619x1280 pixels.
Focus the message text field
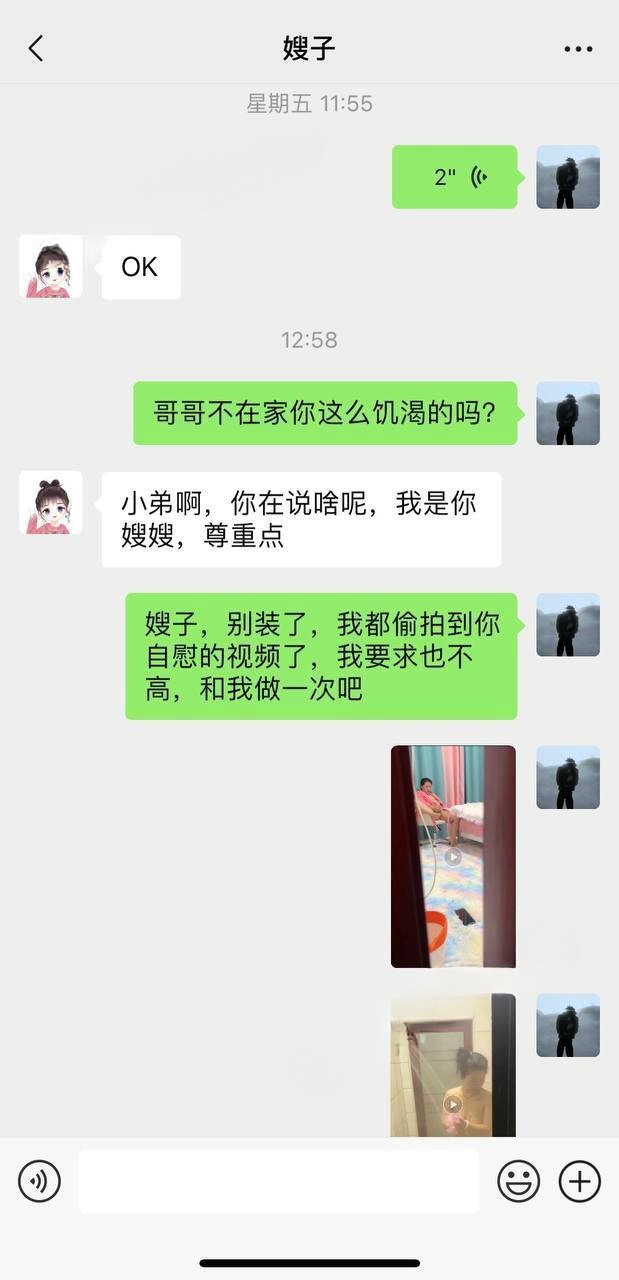point(279,1181)
